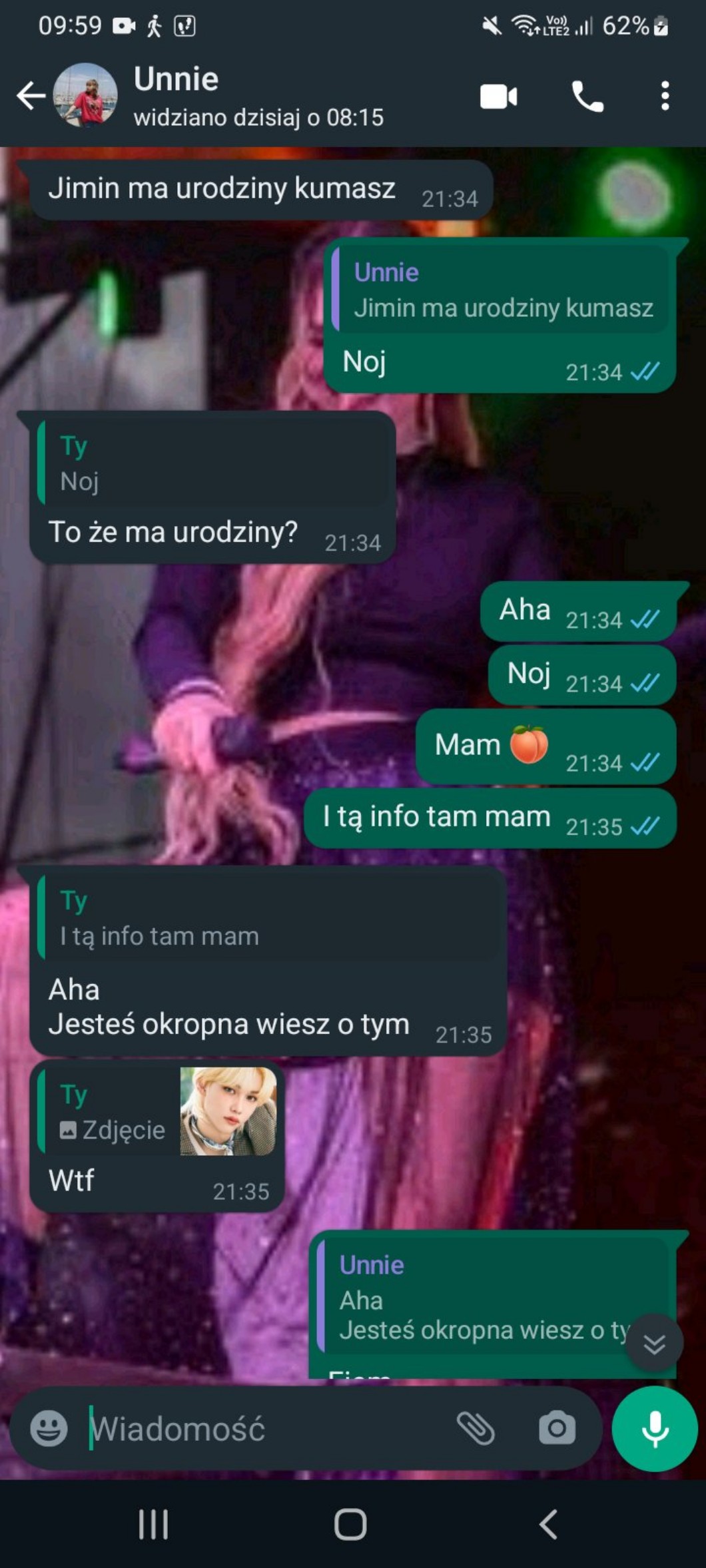Screen dimensions: 706x1568
Task: Start a voice call with Unnie
Action: pyautogui.click(x=587, y=97)
